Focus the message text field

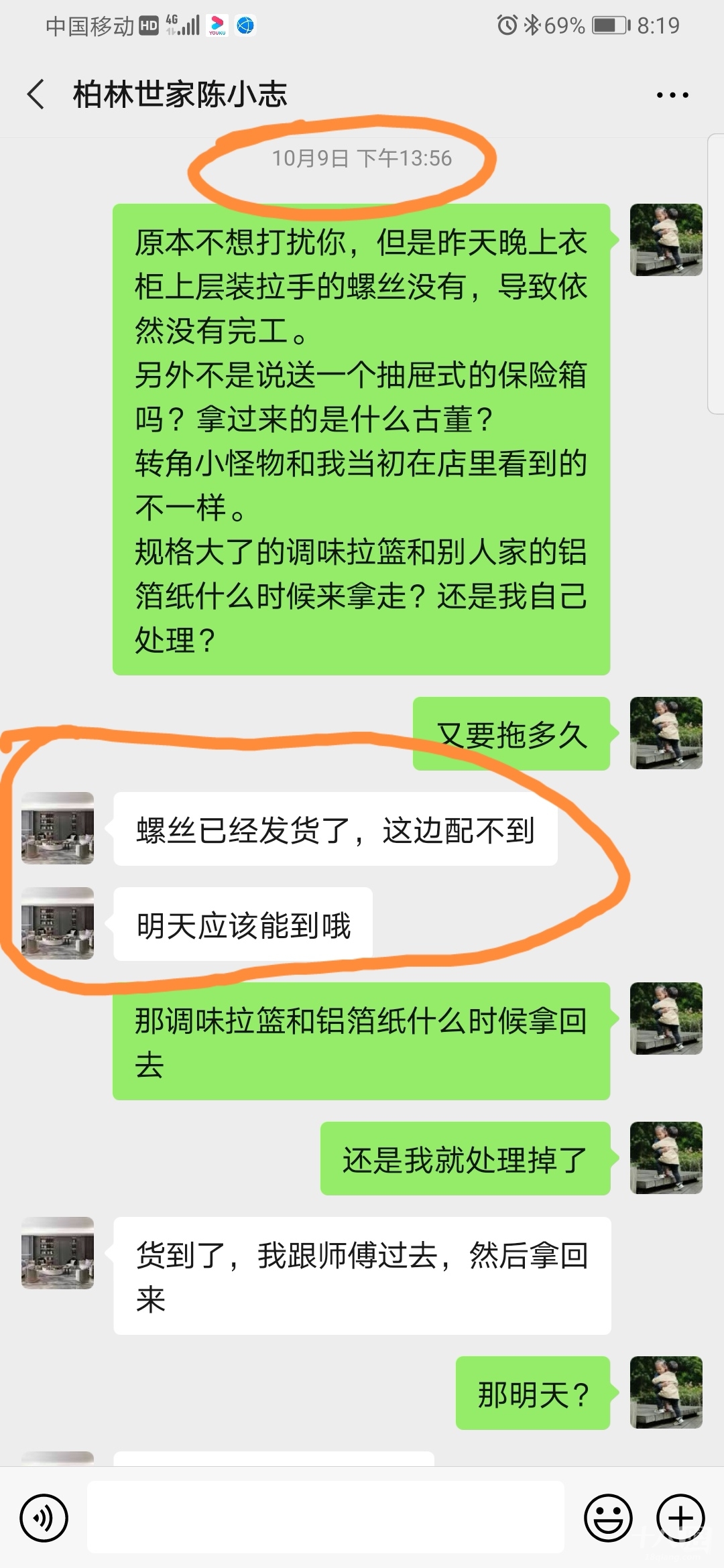pos(326,1518)
